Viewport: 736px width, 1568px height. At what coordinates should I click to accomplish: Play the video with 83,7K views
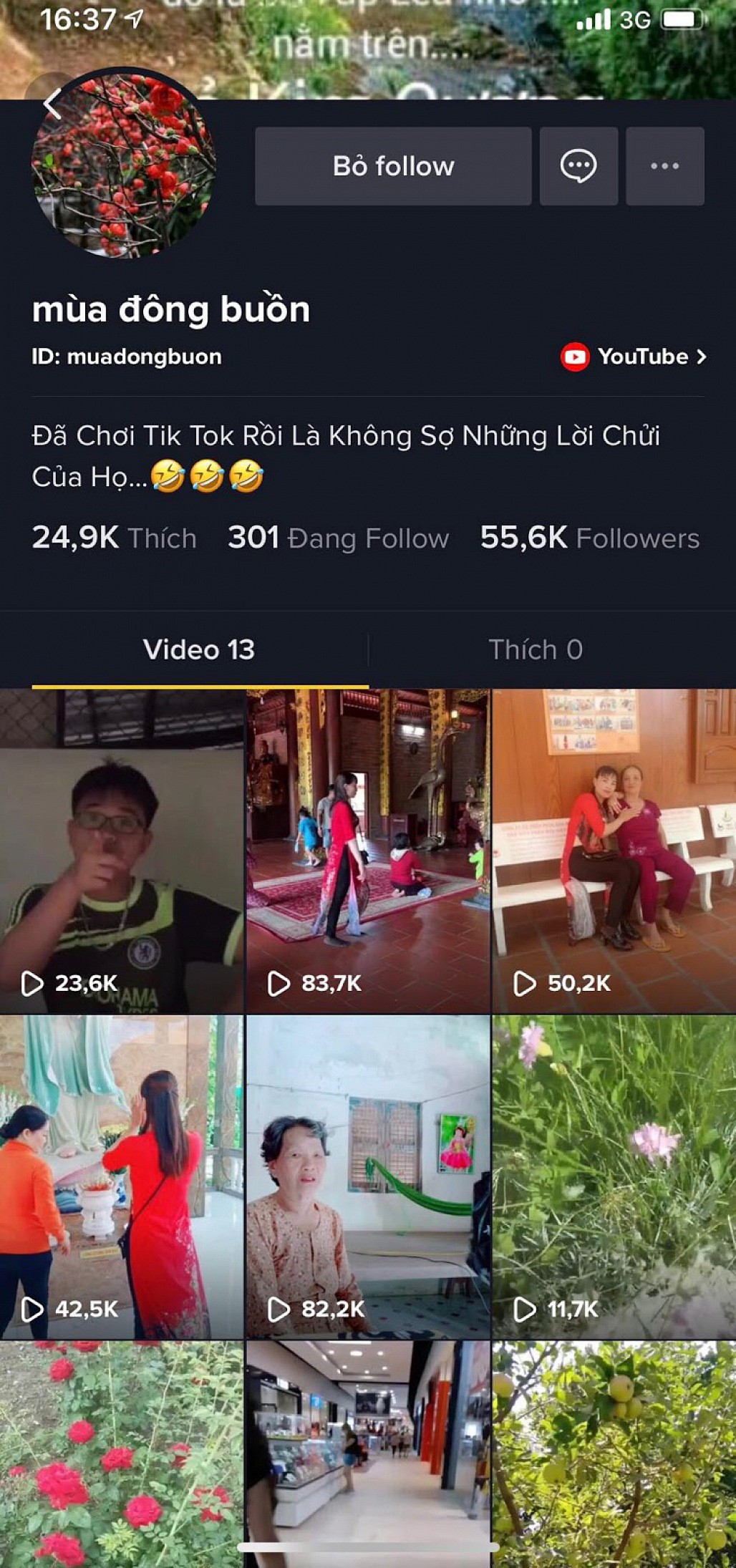[x=368, y=851]
